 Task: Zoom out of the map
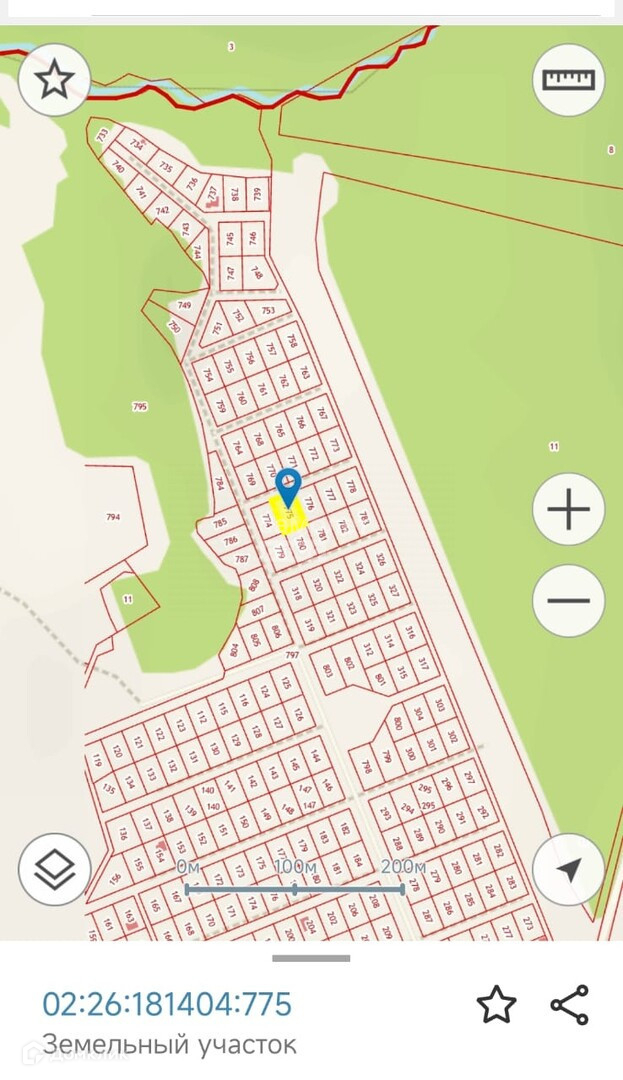(x=568, y=601)
